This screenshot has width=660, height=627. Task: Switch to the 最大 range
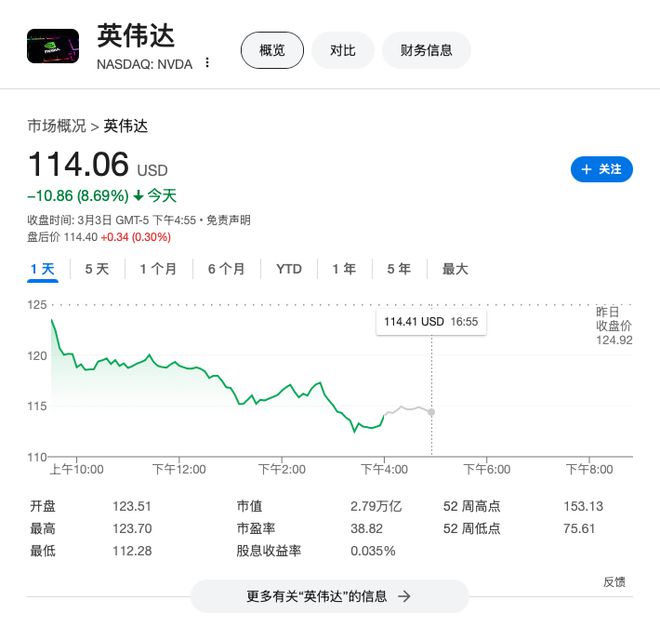[x=455, y=269]
